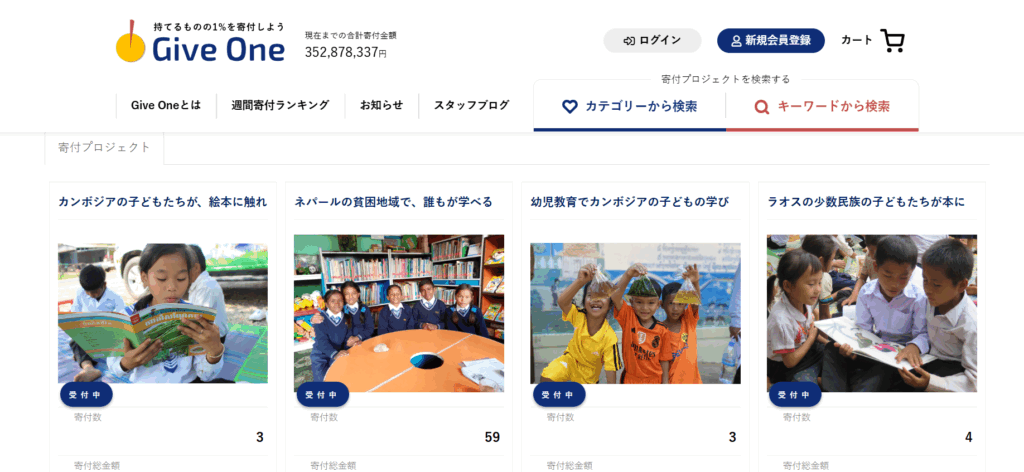
Task: Switch to the 寄付プロジェクト tab
Action: tap(104, 147)
